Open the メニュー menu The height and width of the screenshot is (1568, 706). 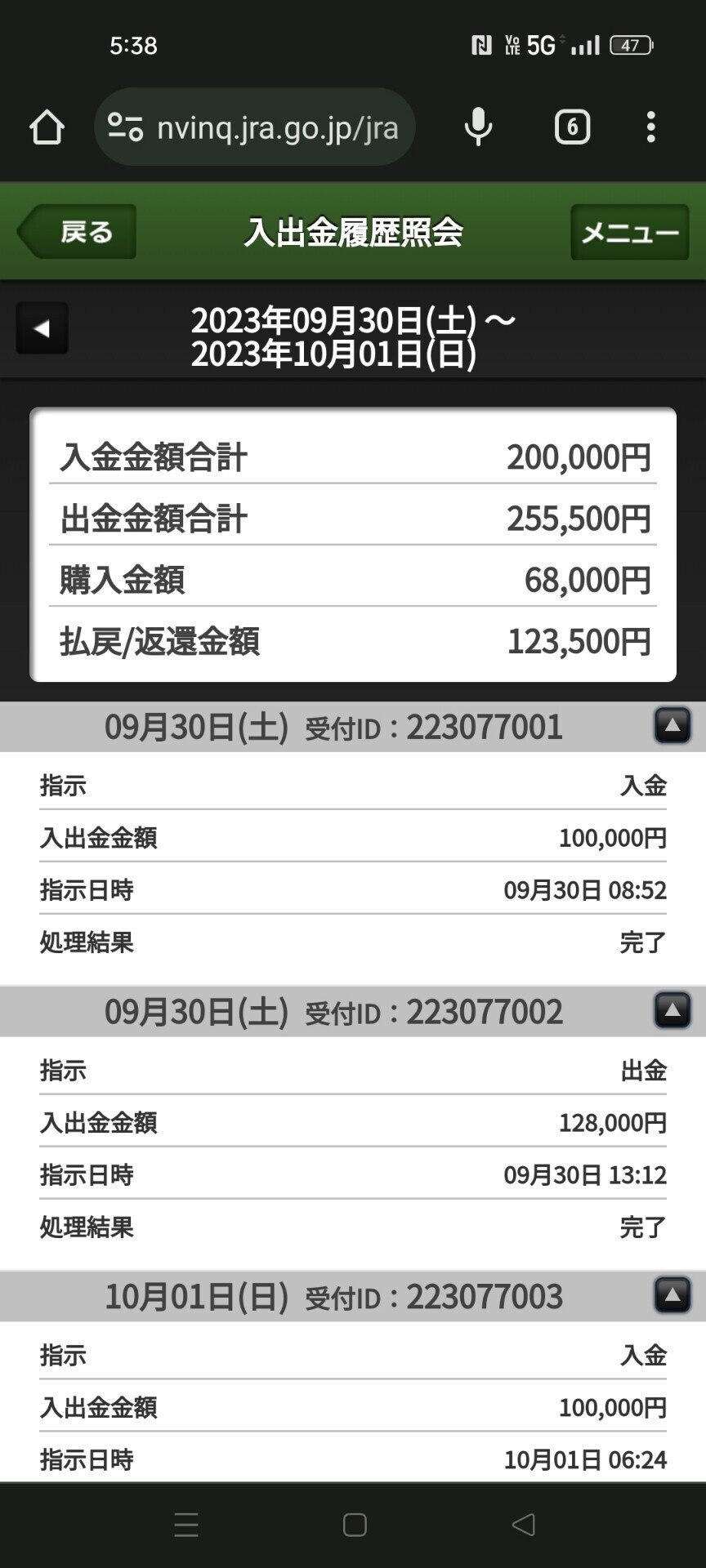[629, 233]
